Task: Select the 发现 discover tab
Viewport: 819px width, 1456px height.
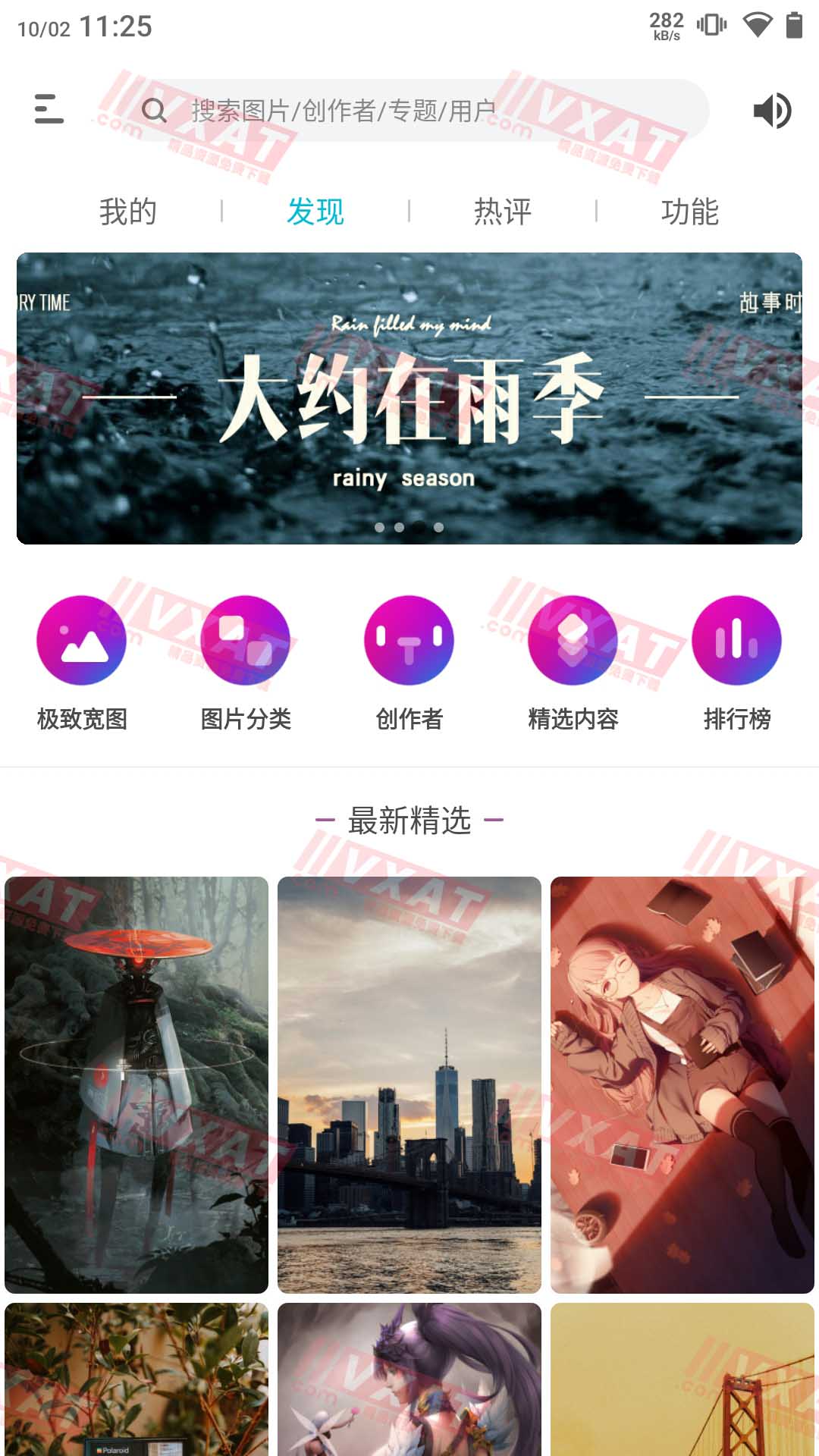Action: click(x=315, y=212)
